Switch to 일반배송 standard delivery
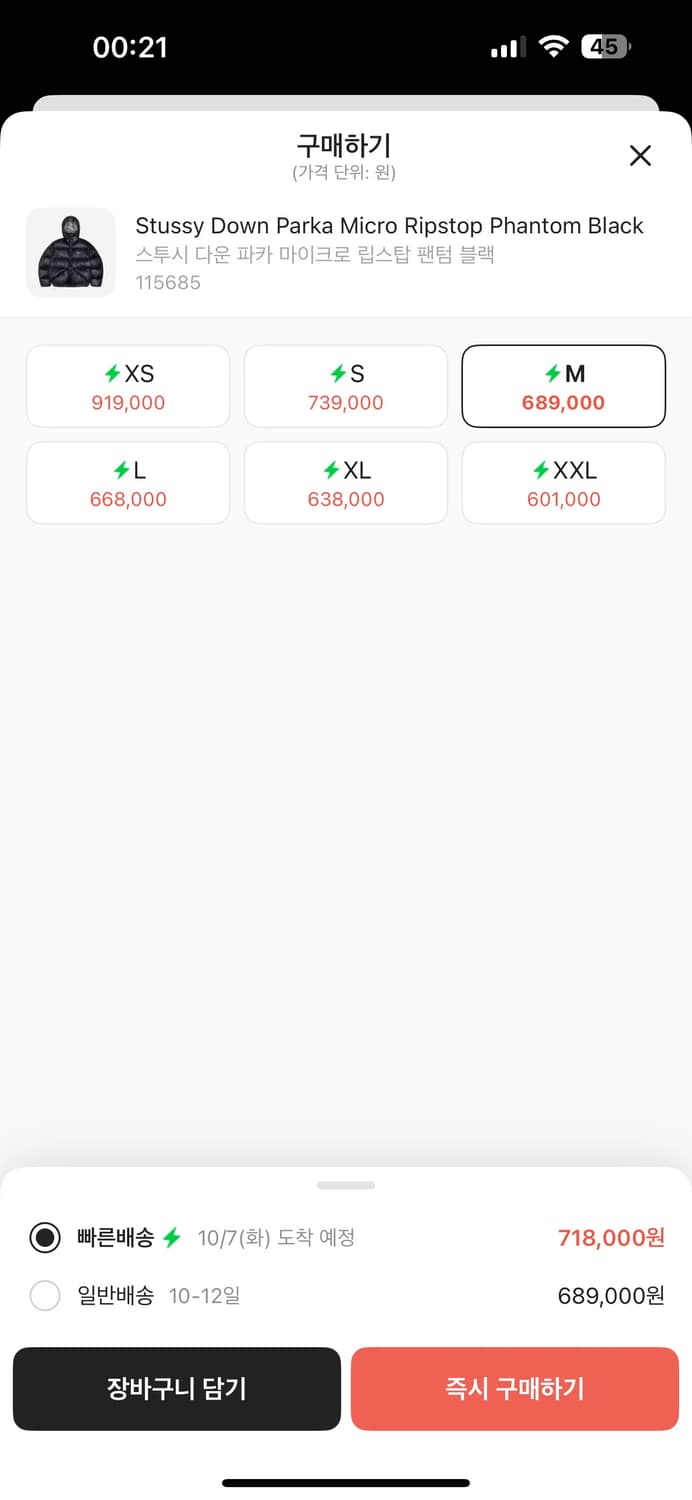The width and height of the screenshot is (692, 1500). pyautogui.click(x=45, y=1296)
